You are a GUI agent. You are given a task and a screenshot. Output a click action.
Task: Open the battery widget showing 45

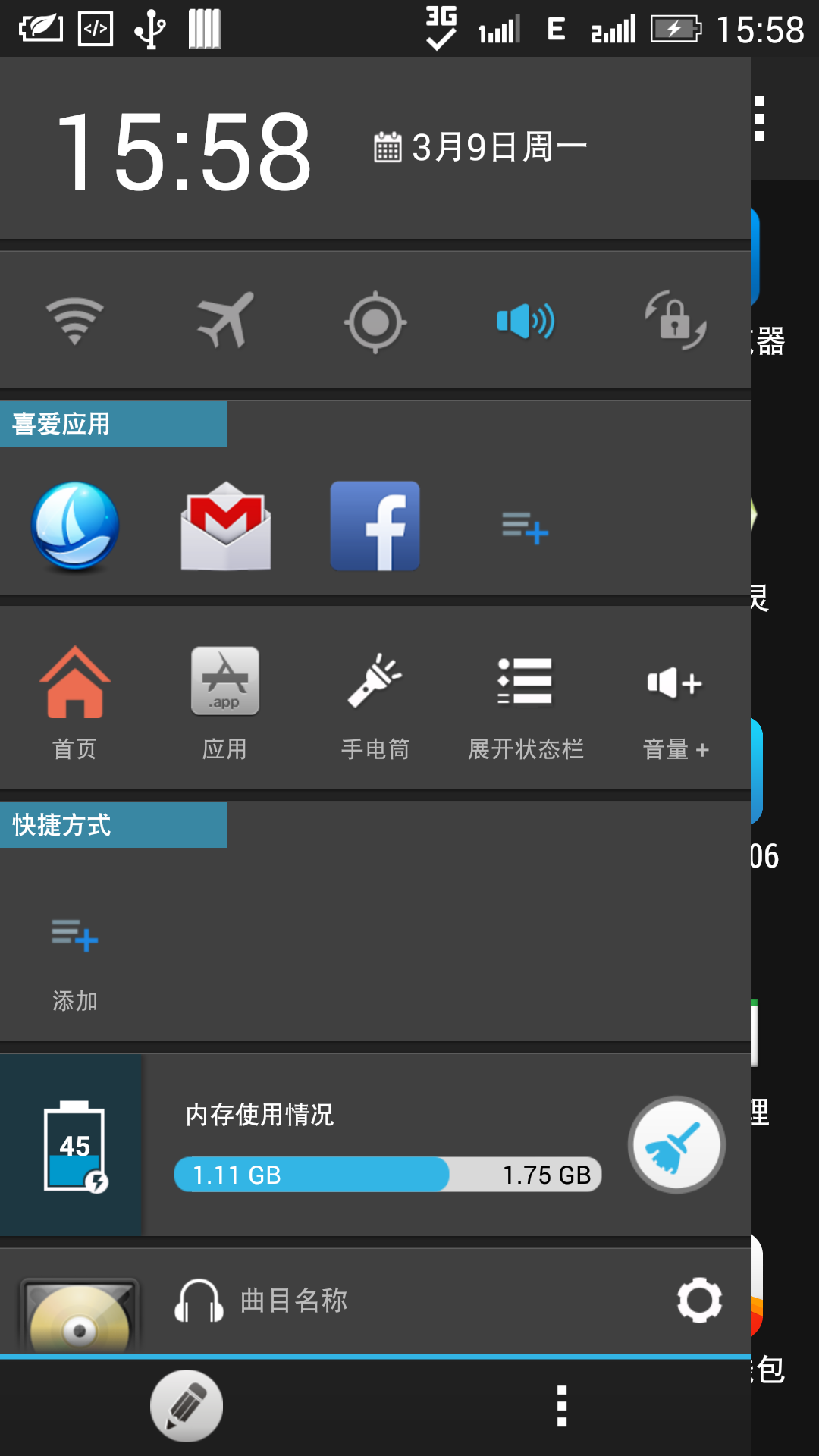[74, 1145]
